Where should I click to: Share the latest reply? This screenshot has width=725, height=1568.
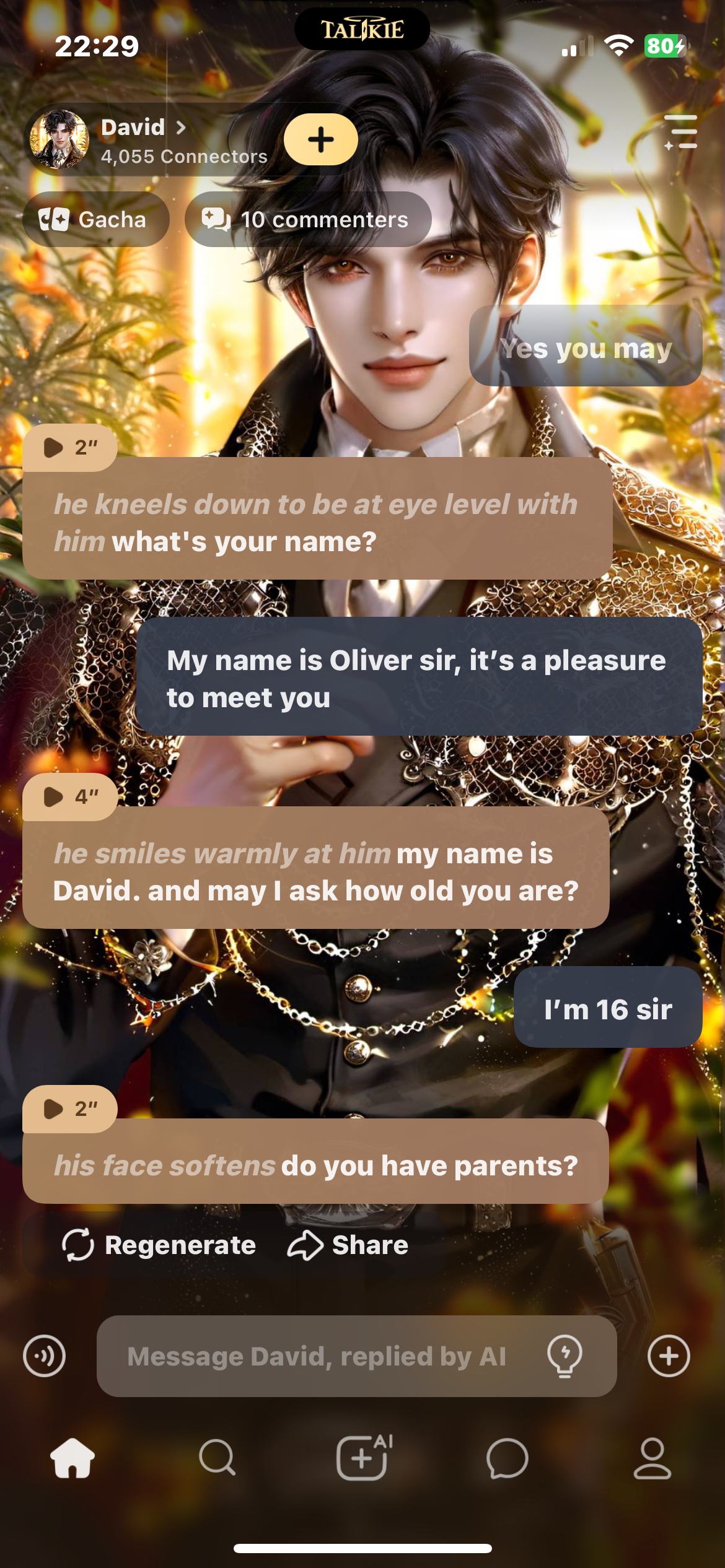[x=348, y=1245]
